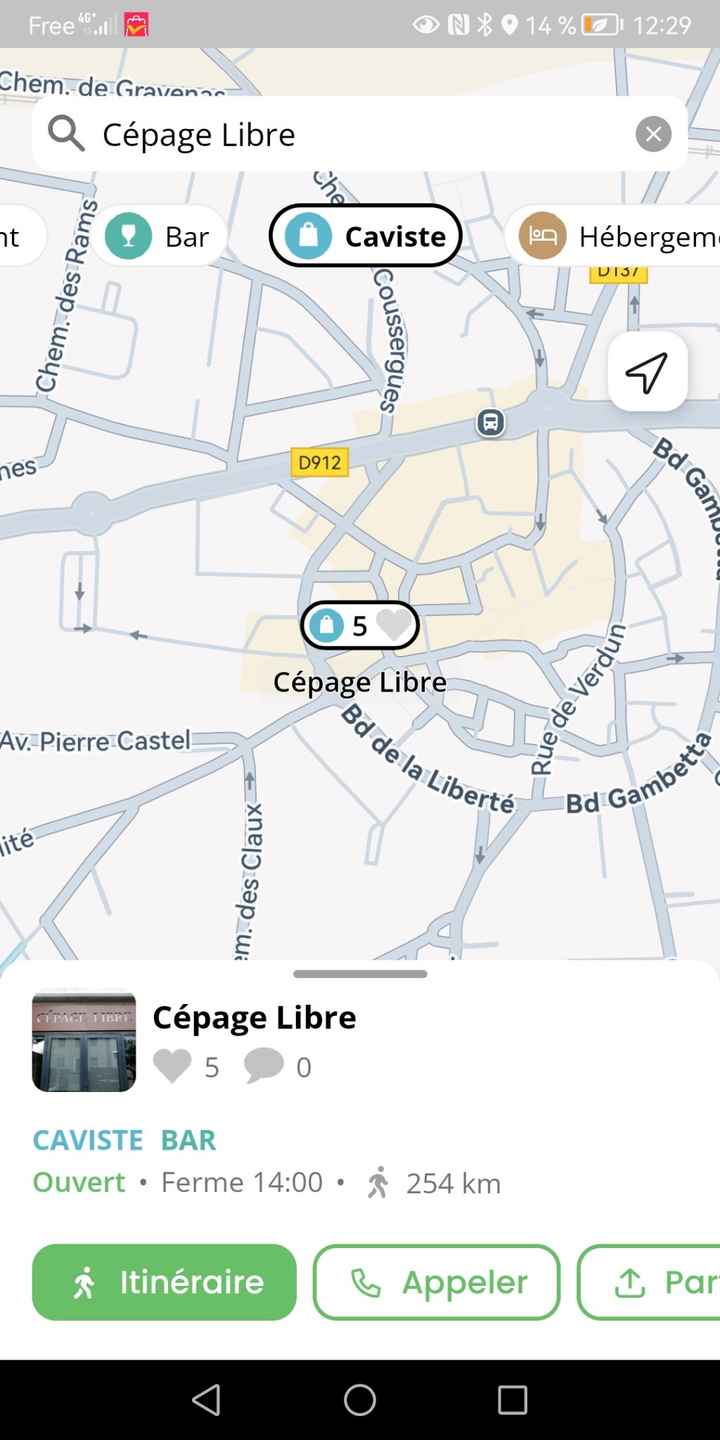Start the Itinéraire route

pyautogui.click(x=165, y=1282)
